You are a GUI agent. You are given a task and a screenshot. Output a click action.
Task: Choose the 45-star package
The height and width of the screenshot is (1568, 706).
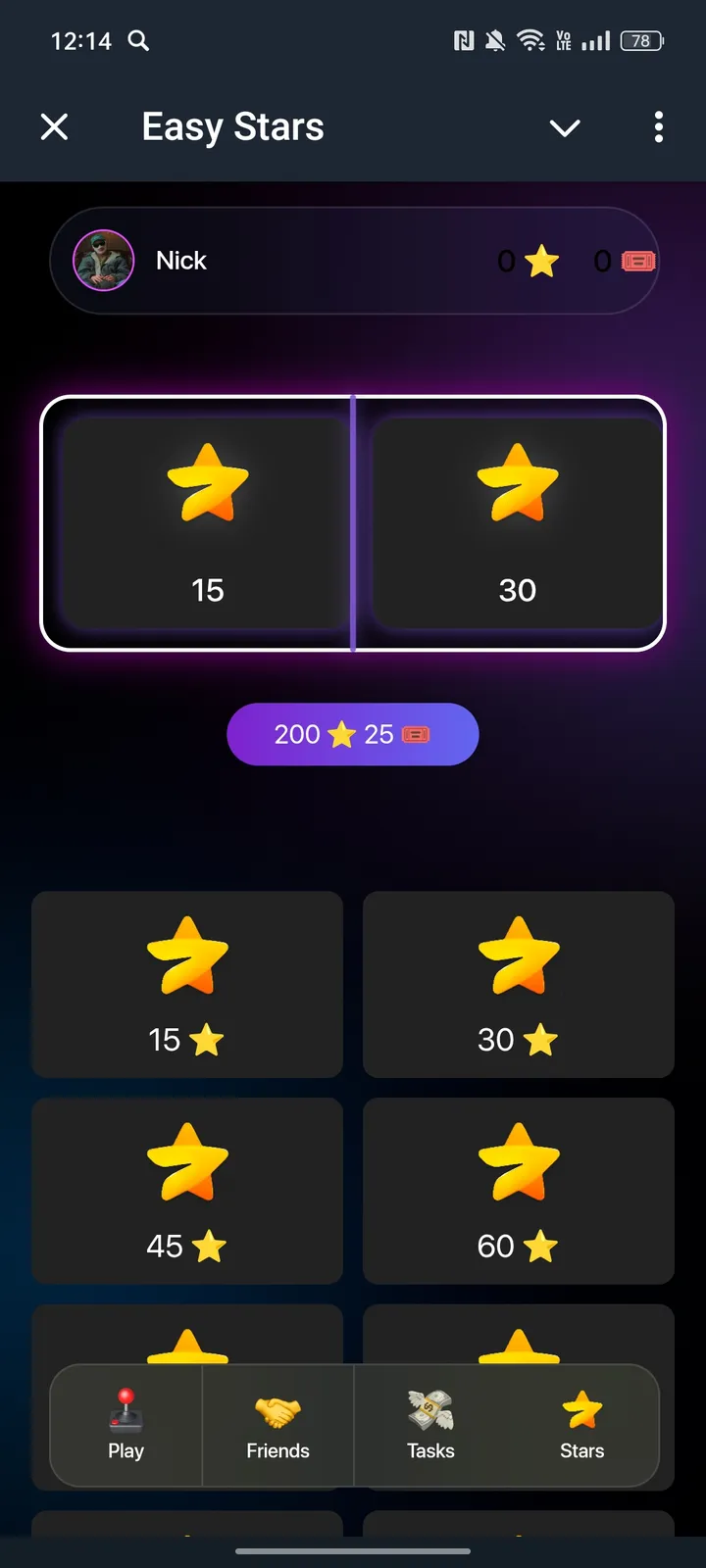coord(187,1191)
